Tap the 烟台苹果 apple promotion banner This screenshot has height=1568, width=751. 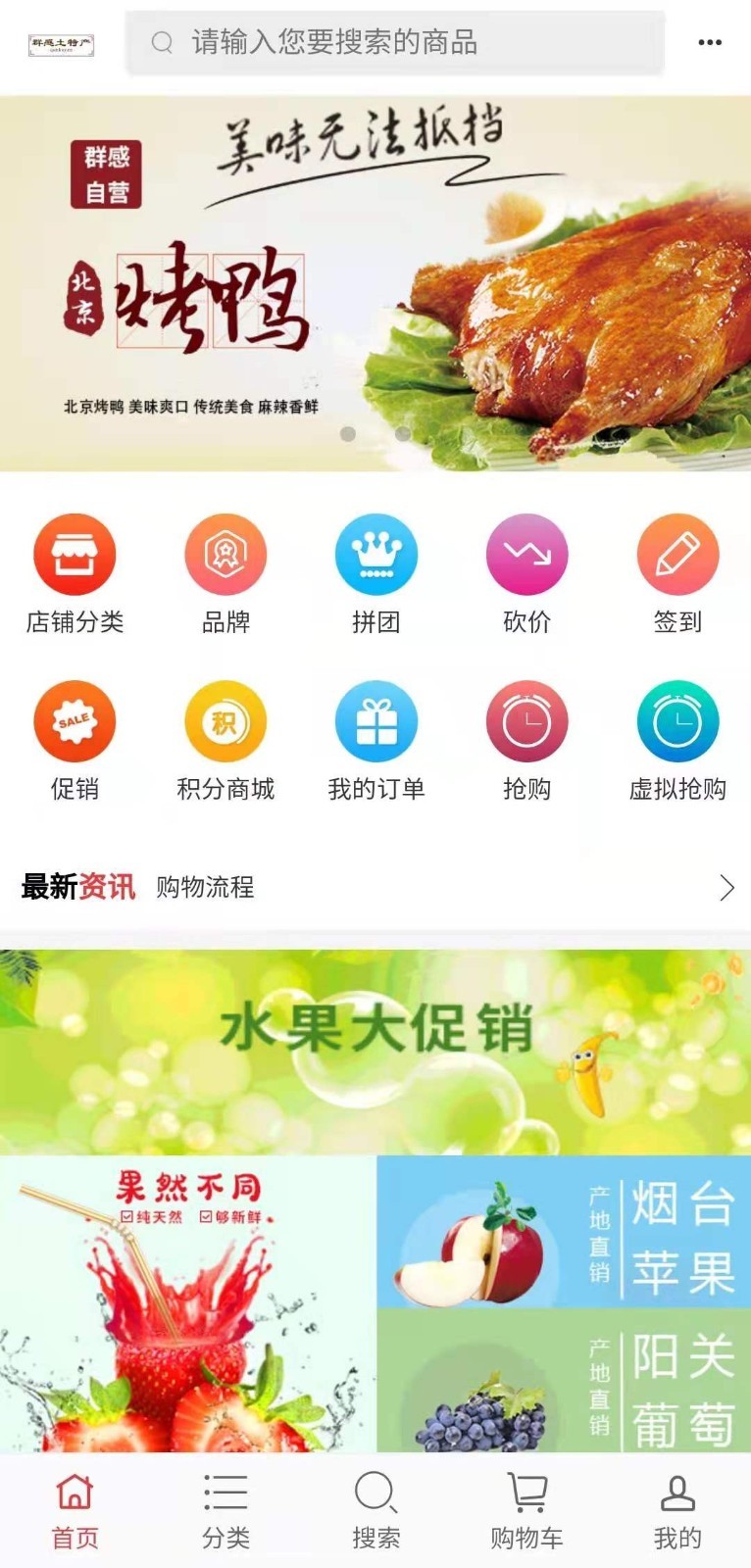pos(562,1233)
